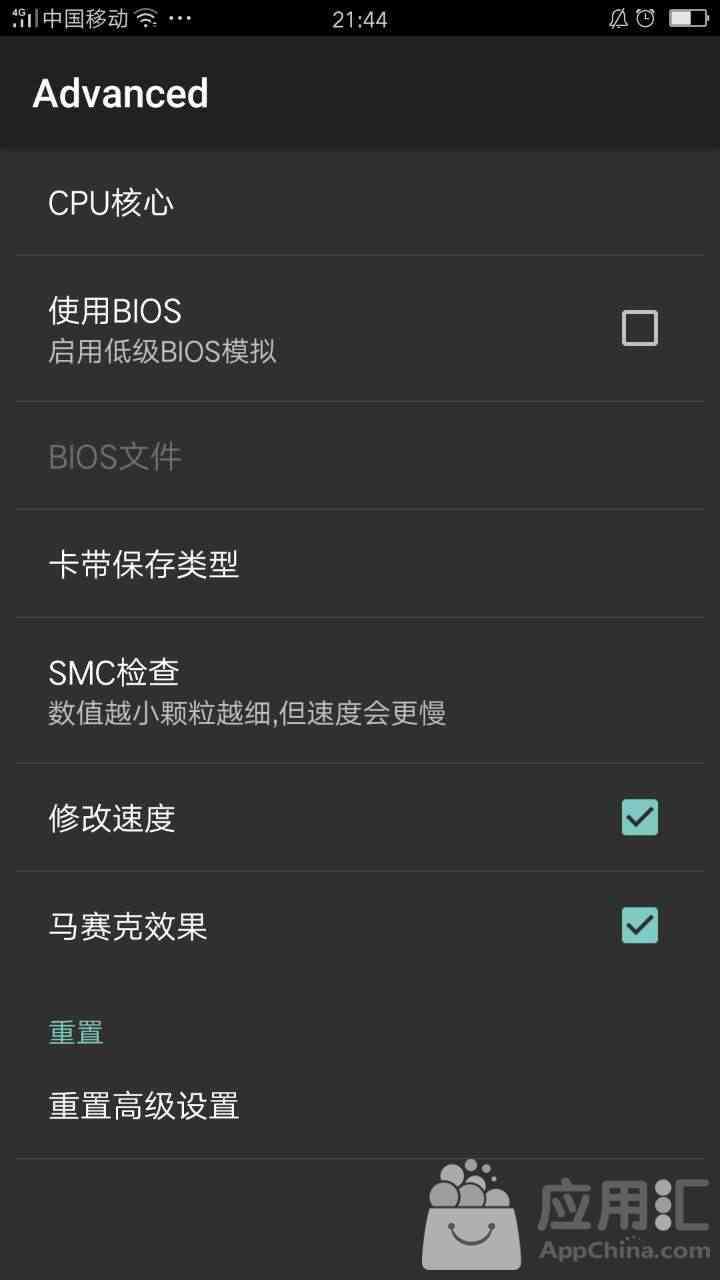Viewport: 720px width, 1280px height.
Task: Disable the 马赛克效果 checkbox
Action: 640,925
